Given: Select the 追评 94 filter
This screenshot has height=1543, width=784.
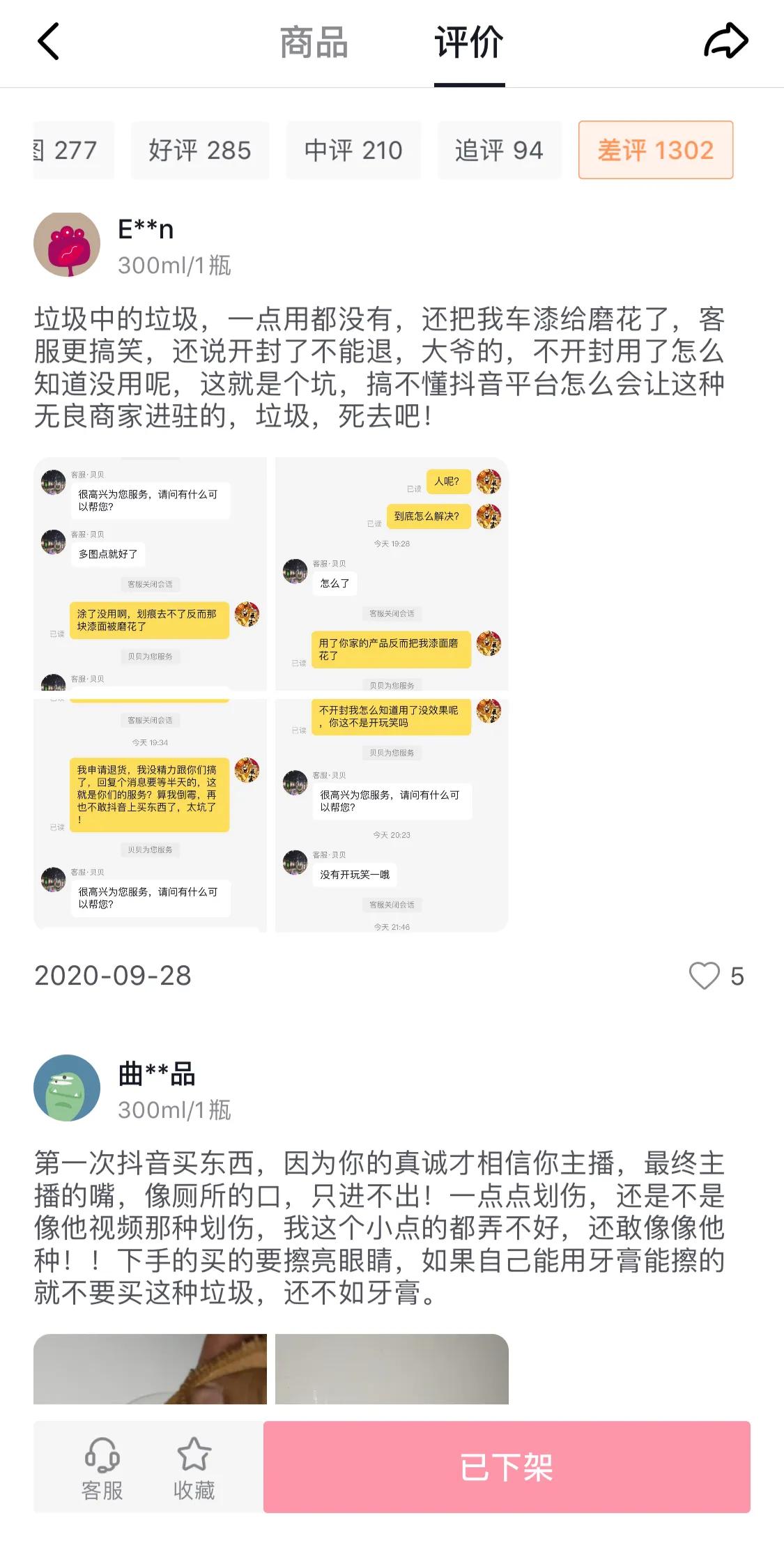Looking at the screenshot, I should (500, 150).
